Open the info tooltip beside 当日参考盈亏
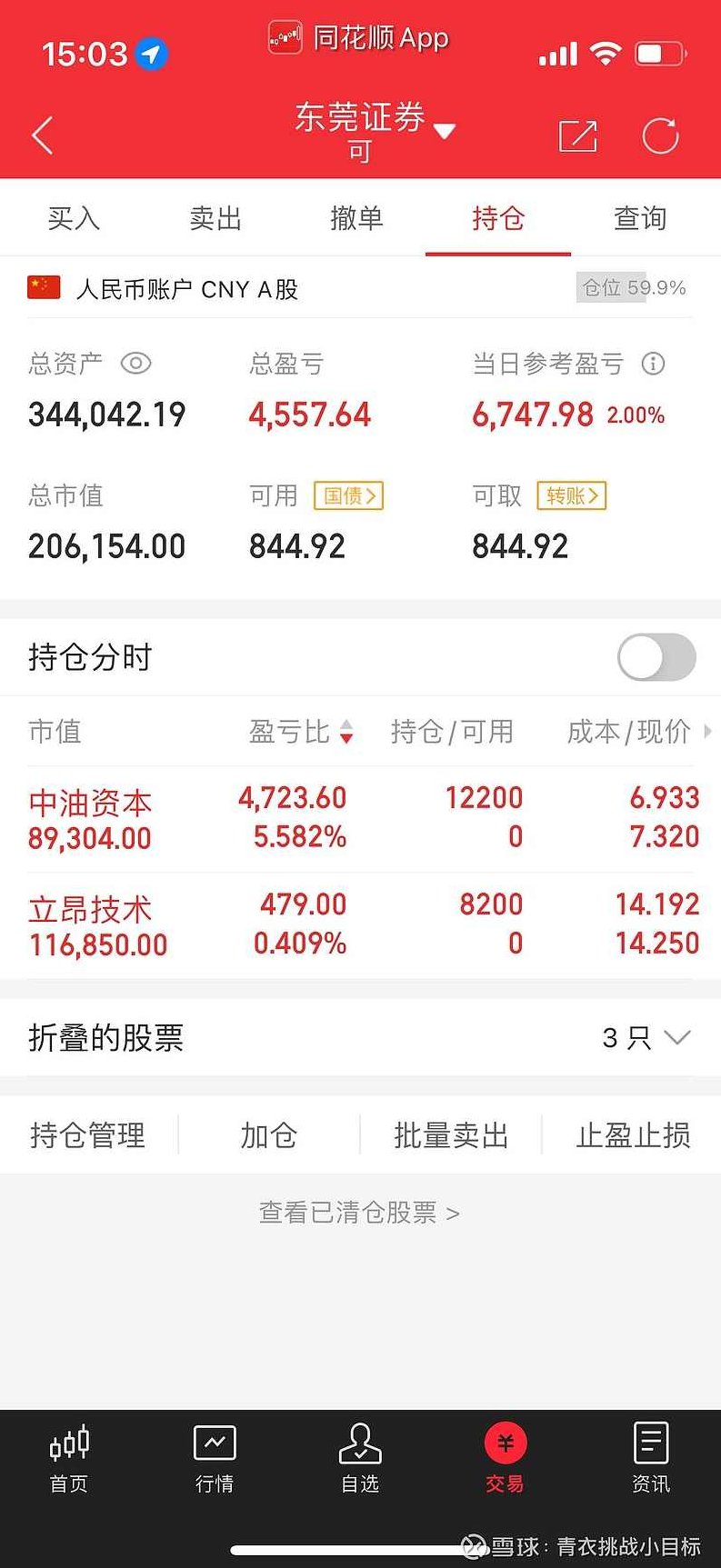Viewport: 721px width, 1568px height. tap(652, 363)
